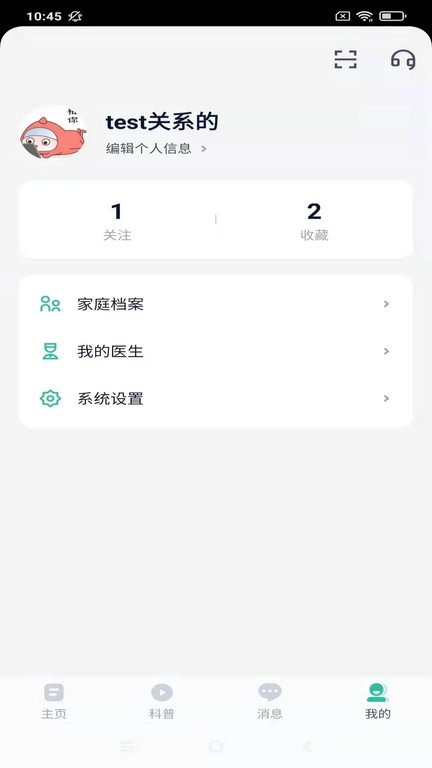
Task: Go back using system back button
Action: [307, 746]
